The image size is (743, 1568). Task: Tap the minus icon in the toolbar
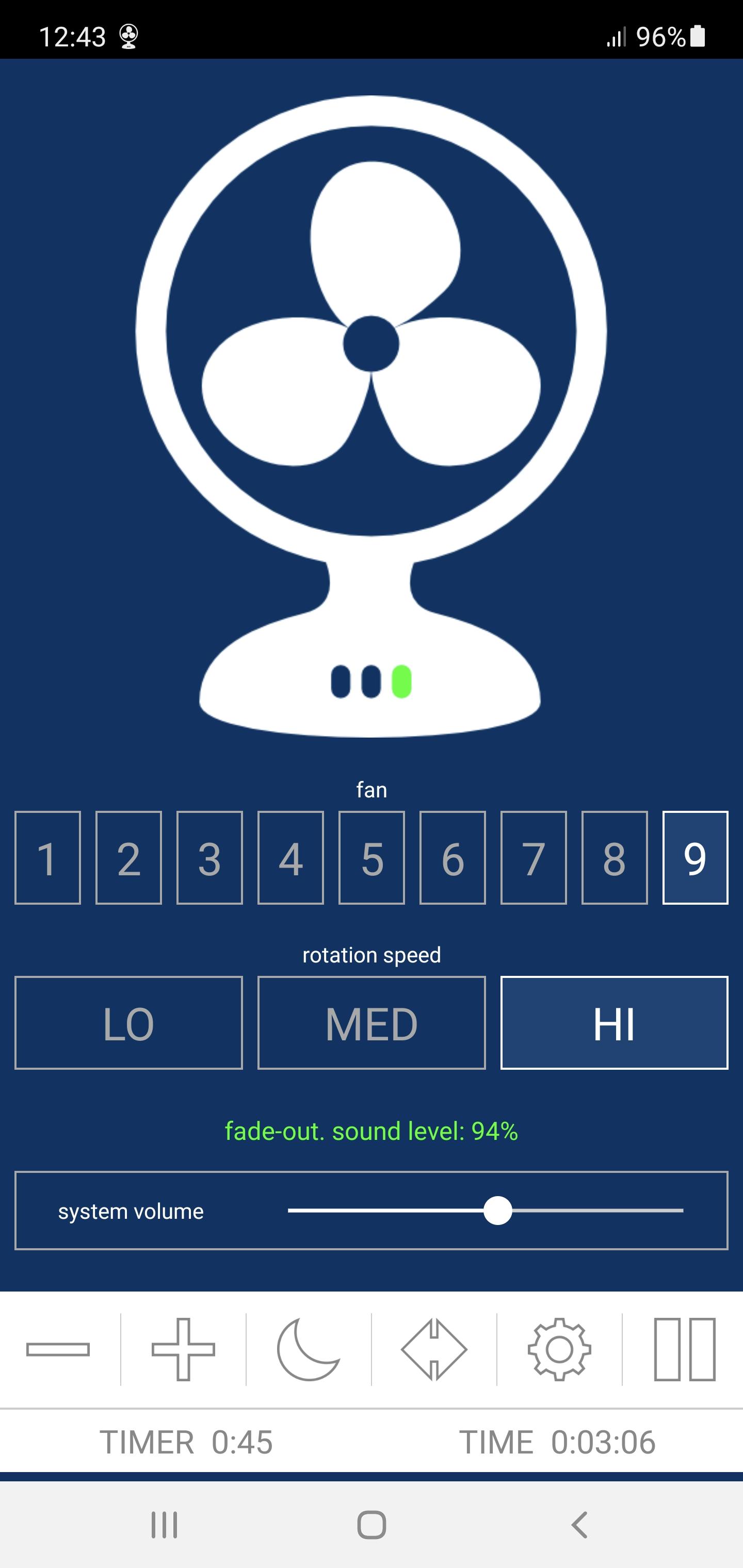[x=58, y=1349]
